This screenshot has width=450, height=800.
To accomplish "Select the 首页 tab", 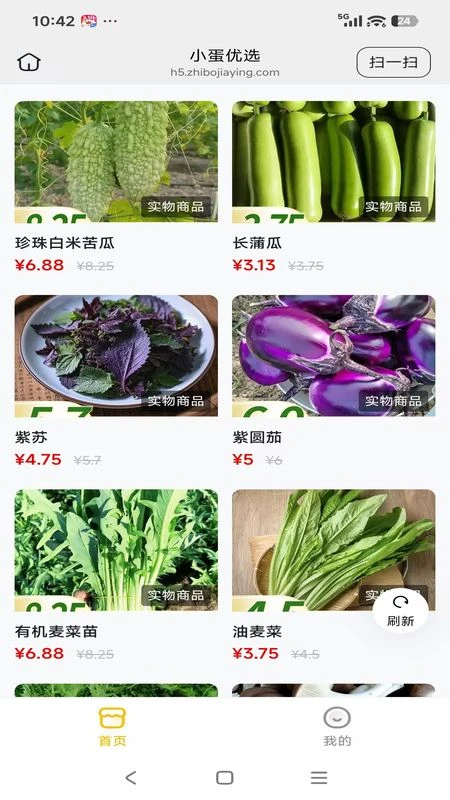I will tap(112, 727).
